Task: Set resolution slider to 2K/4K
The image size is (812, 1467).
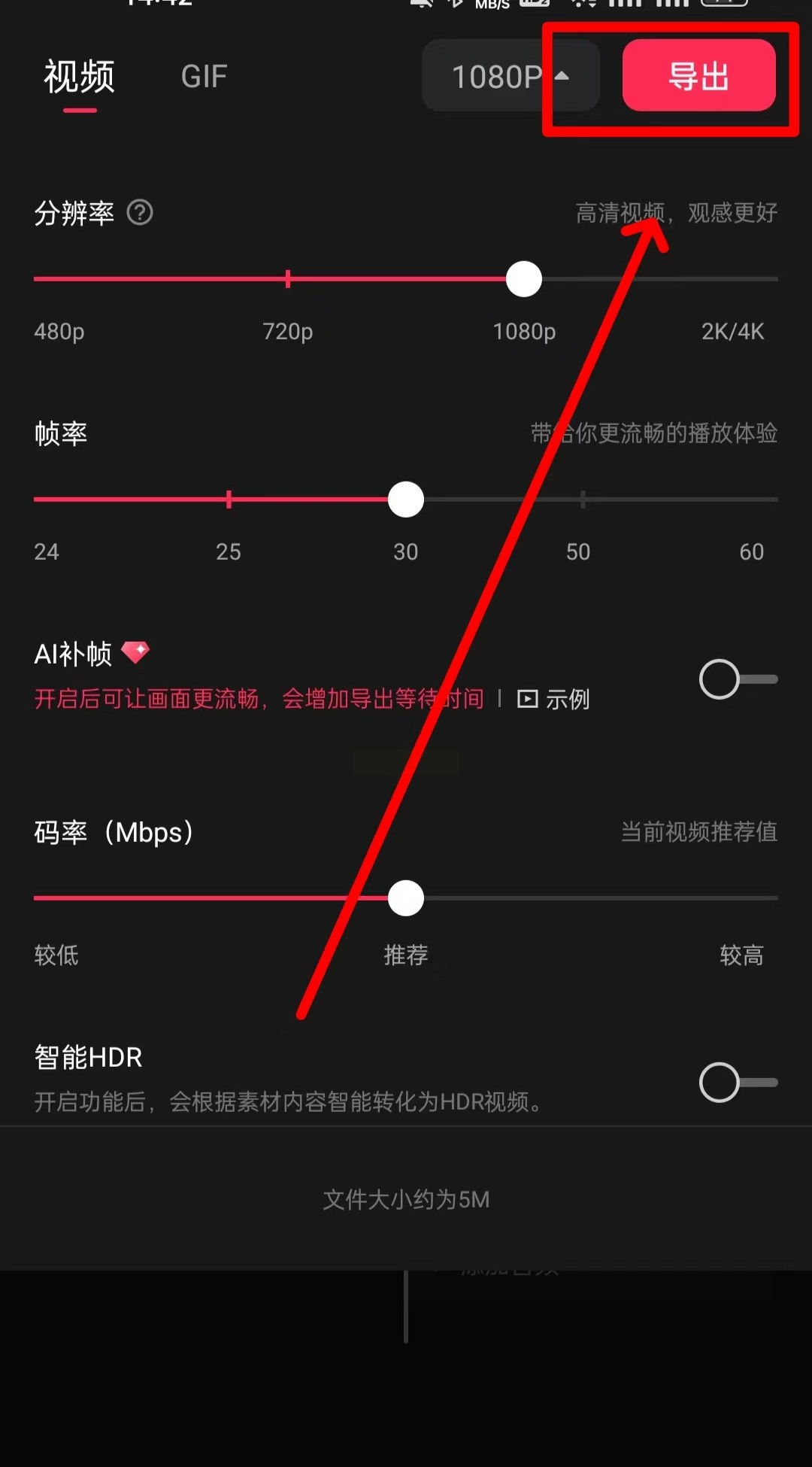Action: click(773, 279)
